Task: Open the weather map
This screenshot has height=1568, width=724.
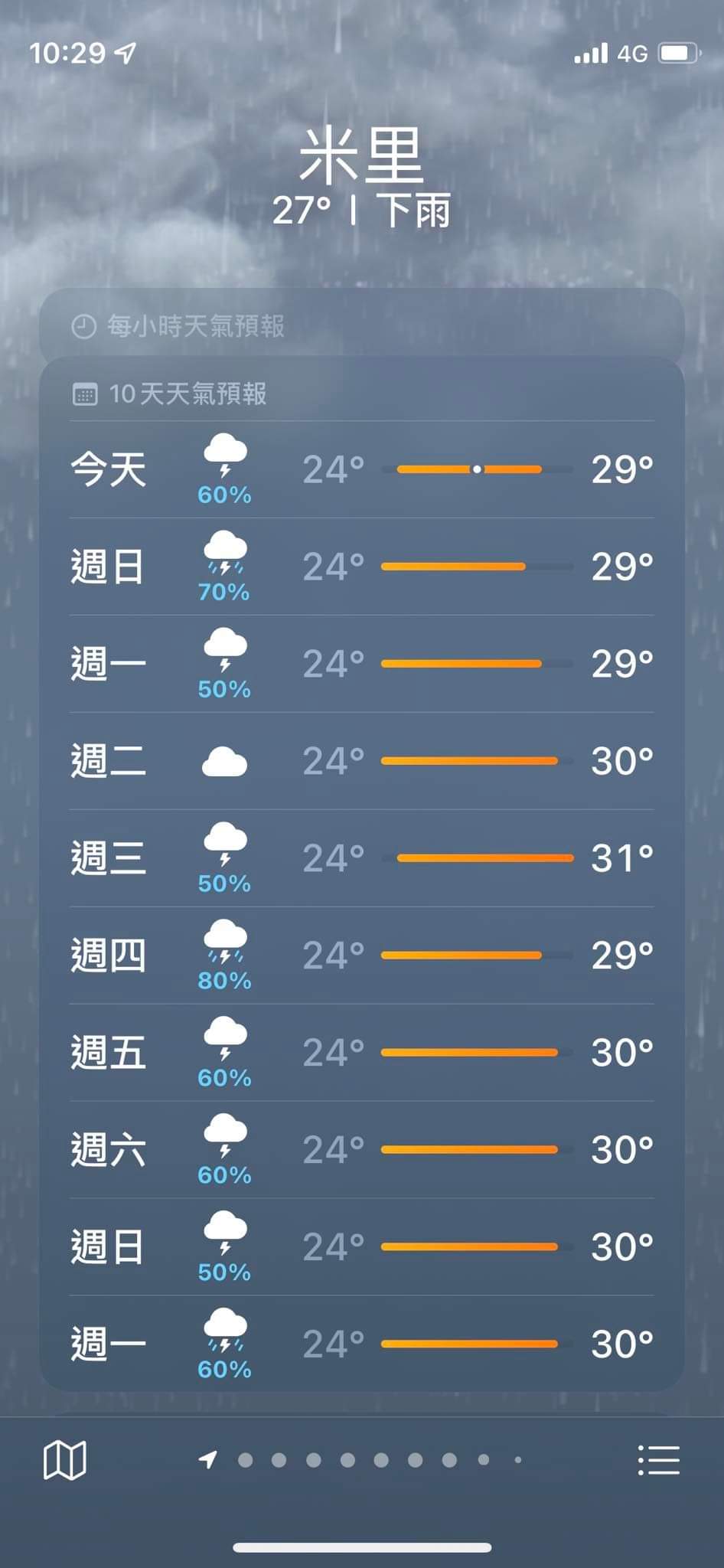Action: tap(64, 1460)
